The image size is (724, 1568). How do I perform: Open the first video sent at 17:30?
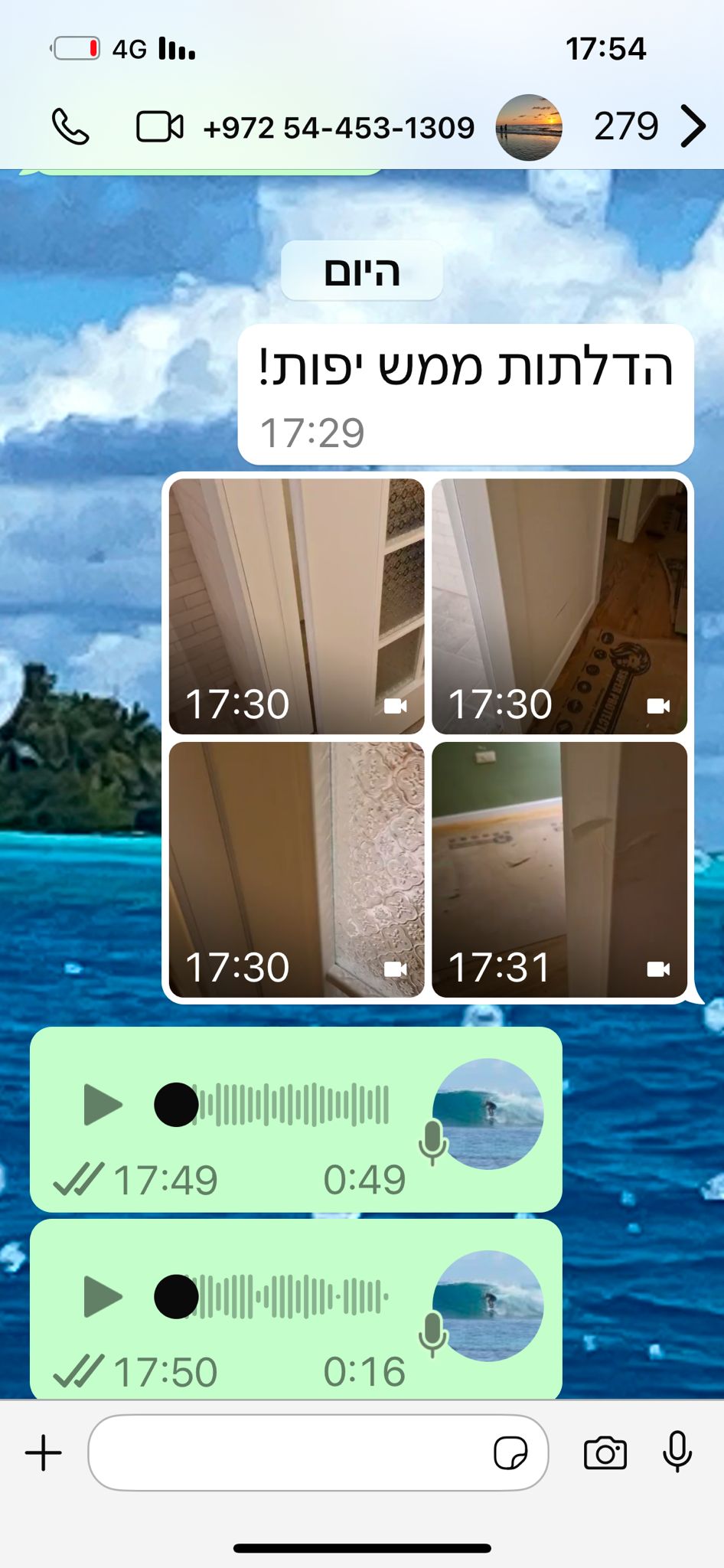pyautogui.click(x=559, y=606)
